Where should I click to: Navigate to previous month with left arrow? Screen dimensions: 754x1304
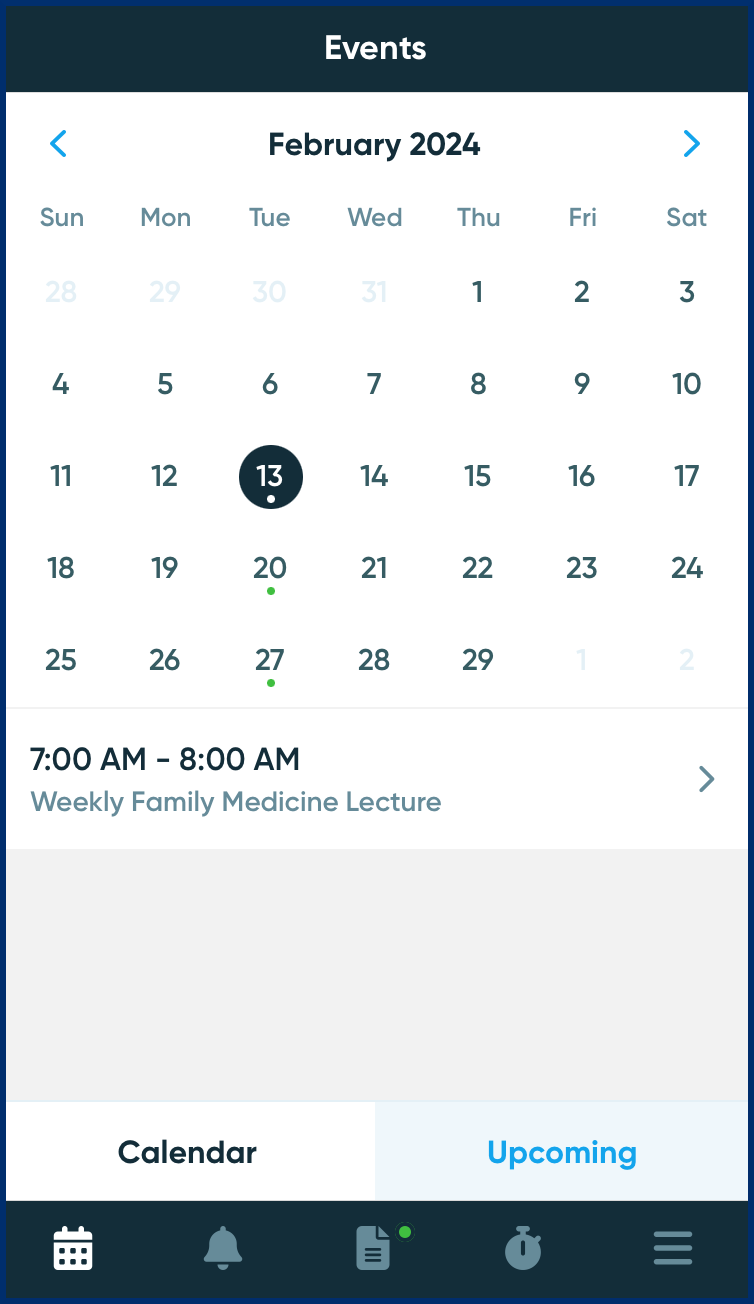[58, 144]
